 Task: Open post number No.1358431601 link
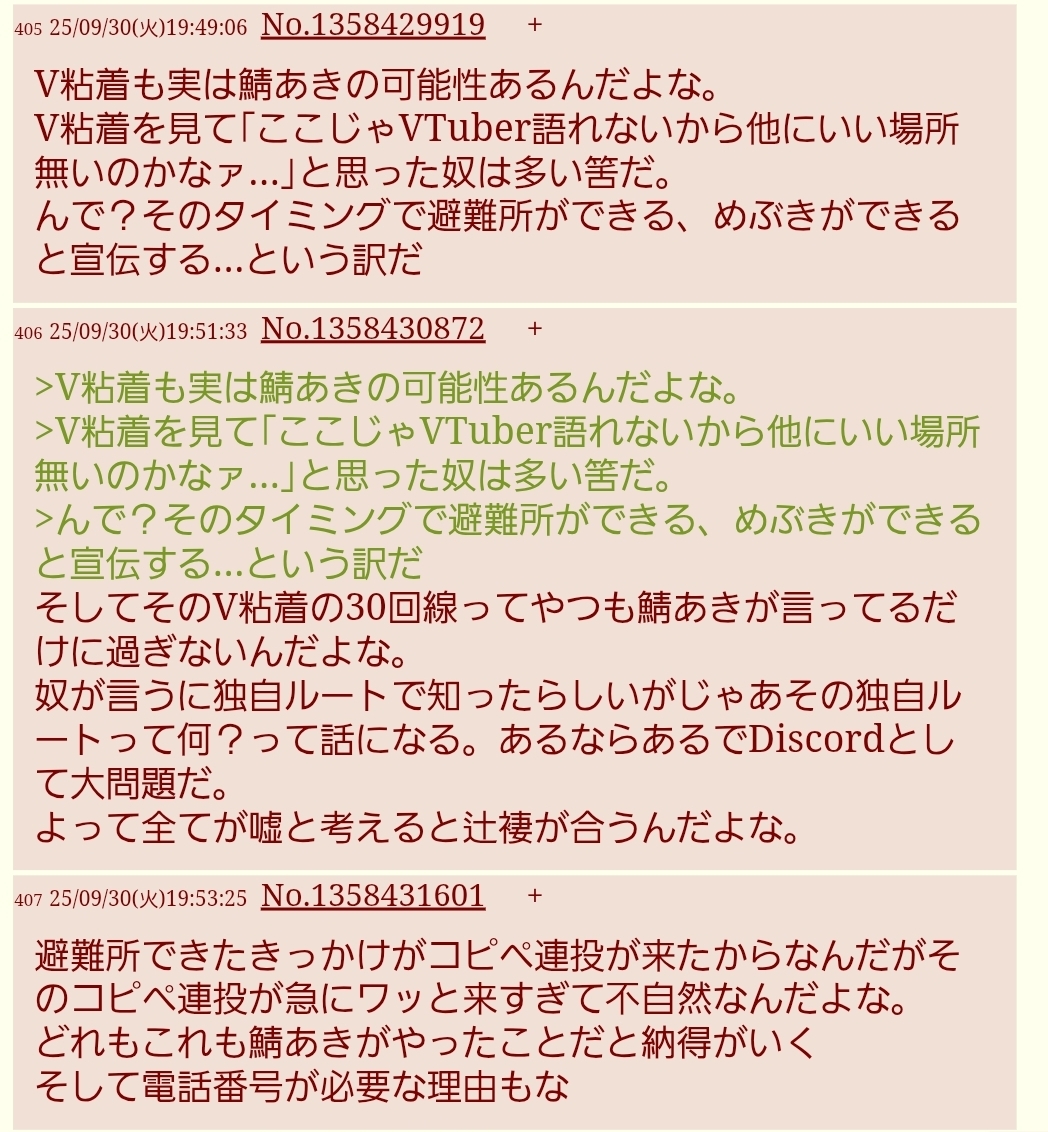point(373,896)
